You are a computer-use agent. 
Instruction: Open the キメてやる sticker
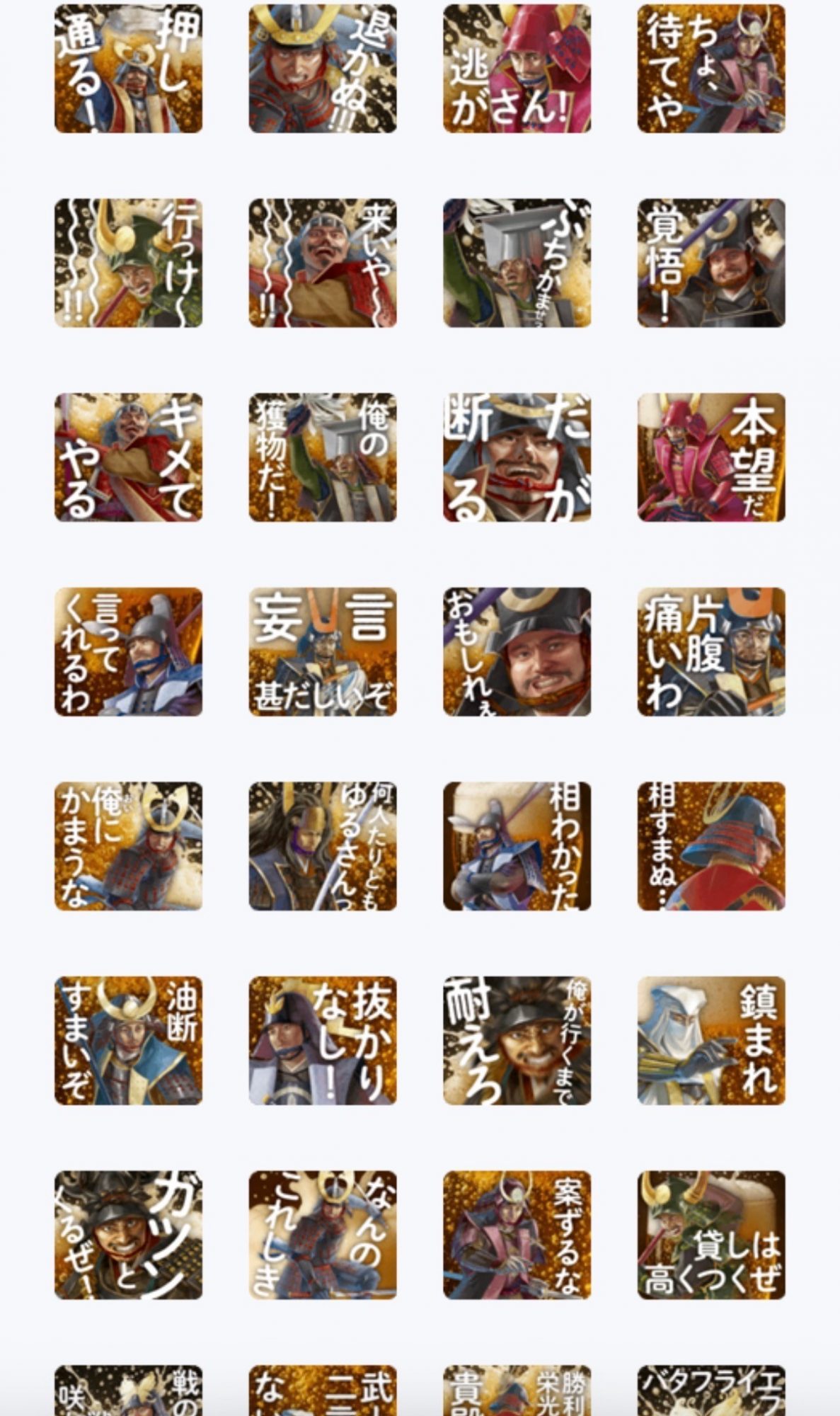128,457
